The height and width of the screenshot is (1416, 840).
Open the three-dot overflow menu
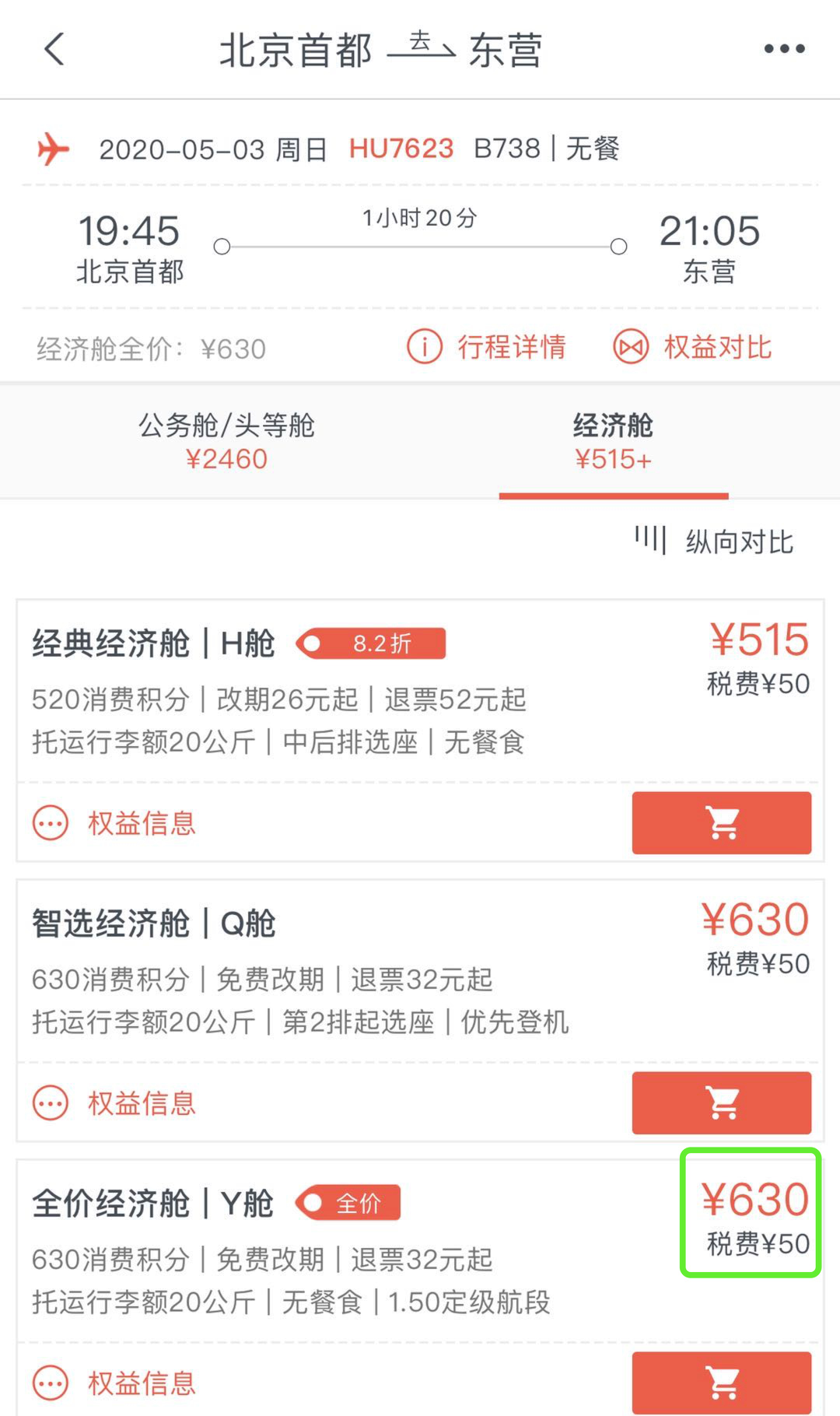coord(784,49)
